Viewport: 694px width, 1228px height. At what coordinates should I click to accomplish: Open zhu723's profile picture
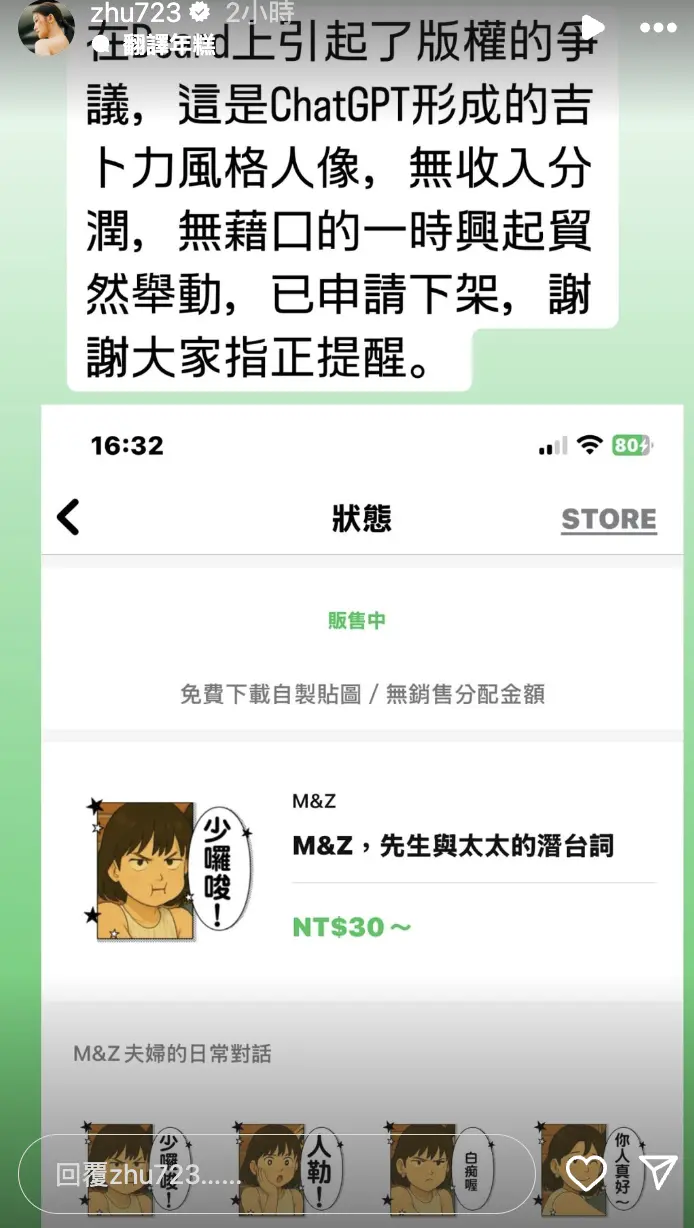pyautogui.click(x=46, y=27)
